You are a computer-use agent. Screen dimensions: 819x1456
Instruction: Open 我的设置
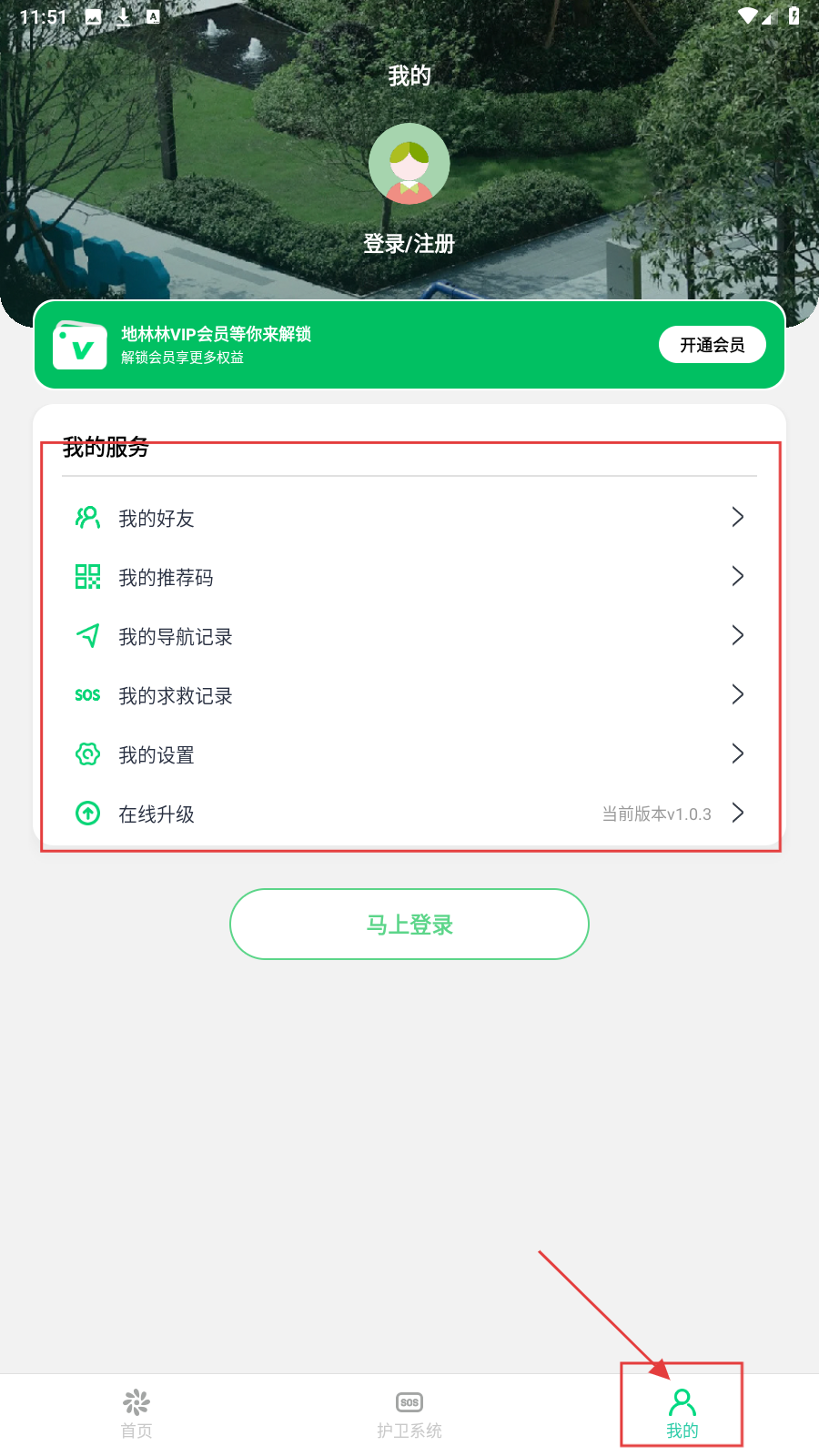(x=409, y=754)
